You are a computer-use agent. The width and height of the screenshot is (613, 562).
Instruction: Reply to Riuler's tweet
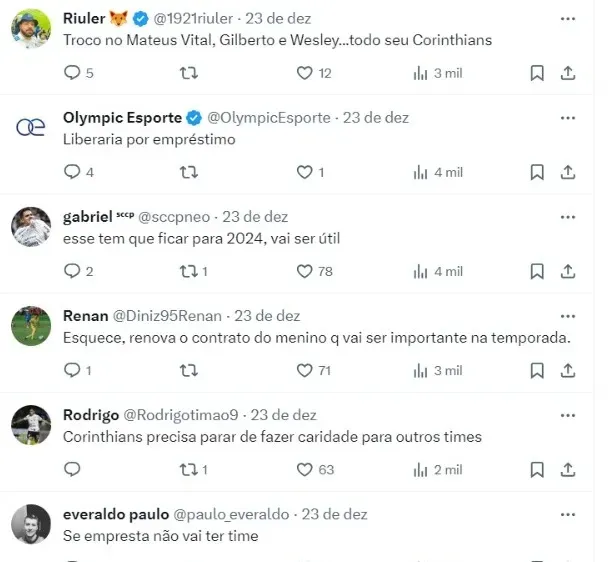click(72, 73)
